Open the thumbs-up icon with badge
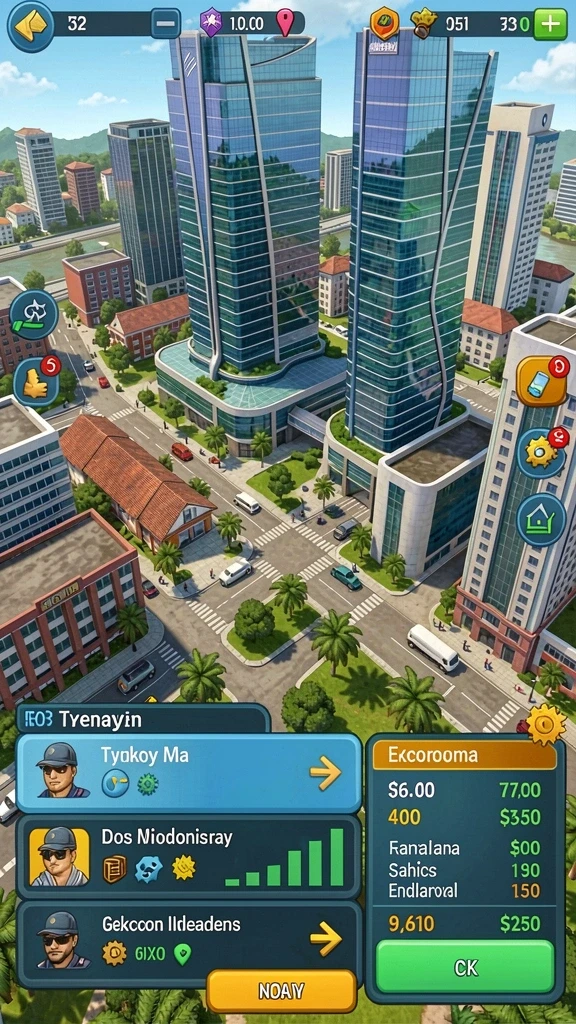This screenshot has width=576, height=1024. [35, 381]
